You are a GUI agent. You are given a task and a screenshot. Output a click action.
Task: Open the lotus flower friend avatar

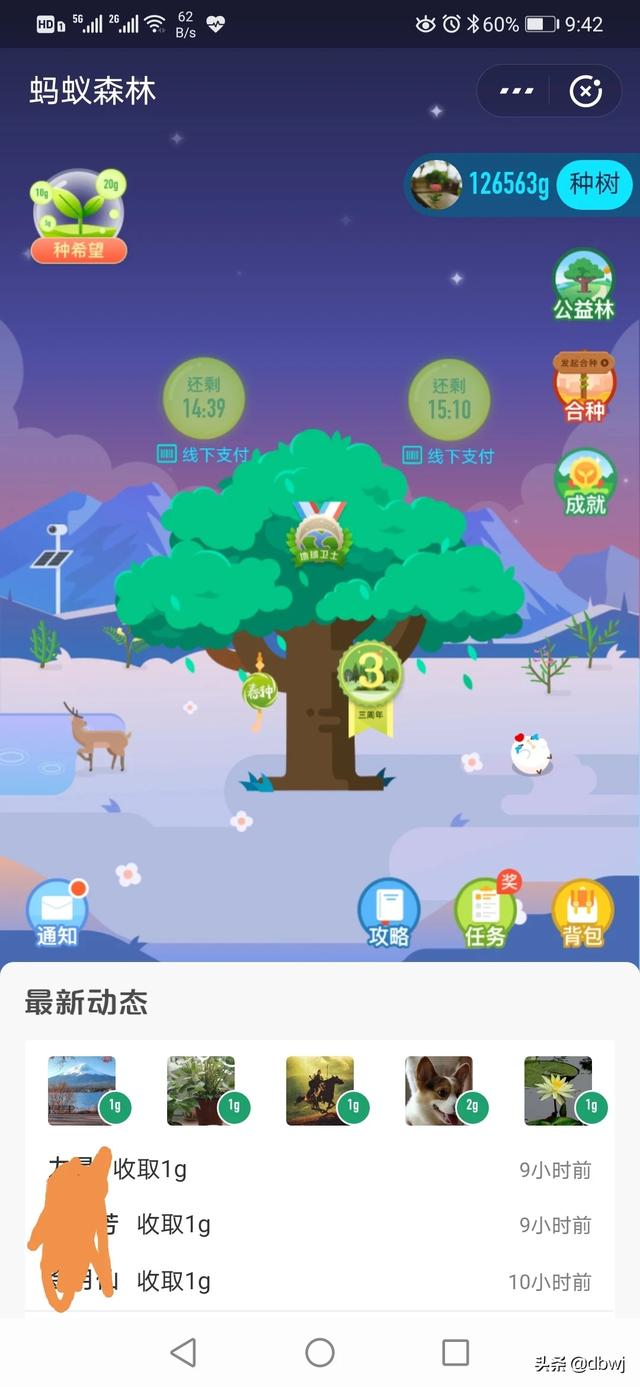[558, 1090]
